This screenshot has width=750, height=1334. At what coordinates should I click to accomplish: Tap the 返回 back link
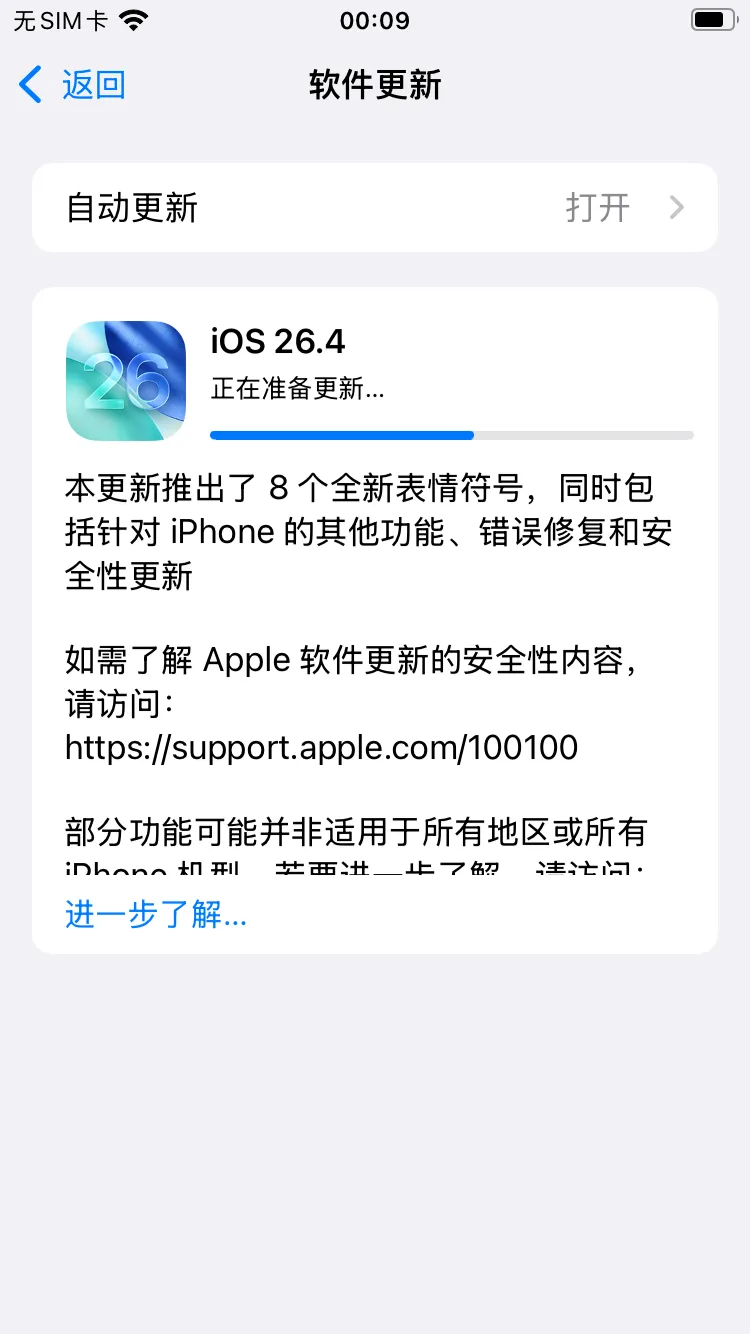click(93, 86)
